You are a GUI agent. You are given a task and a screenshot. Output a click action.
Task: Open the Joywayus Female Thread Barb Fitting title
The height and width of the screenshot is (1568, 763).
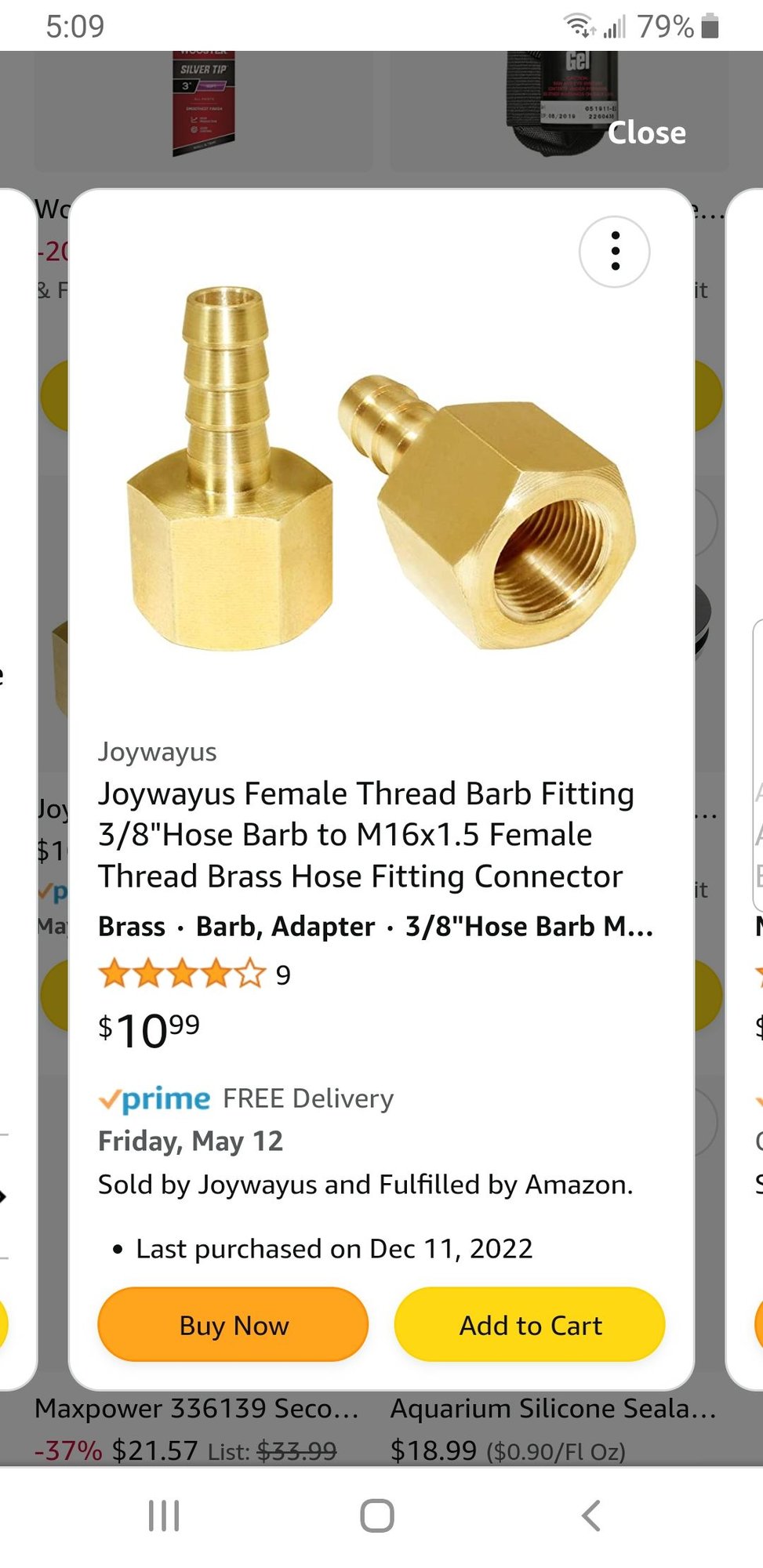click(x=365, y=835)
